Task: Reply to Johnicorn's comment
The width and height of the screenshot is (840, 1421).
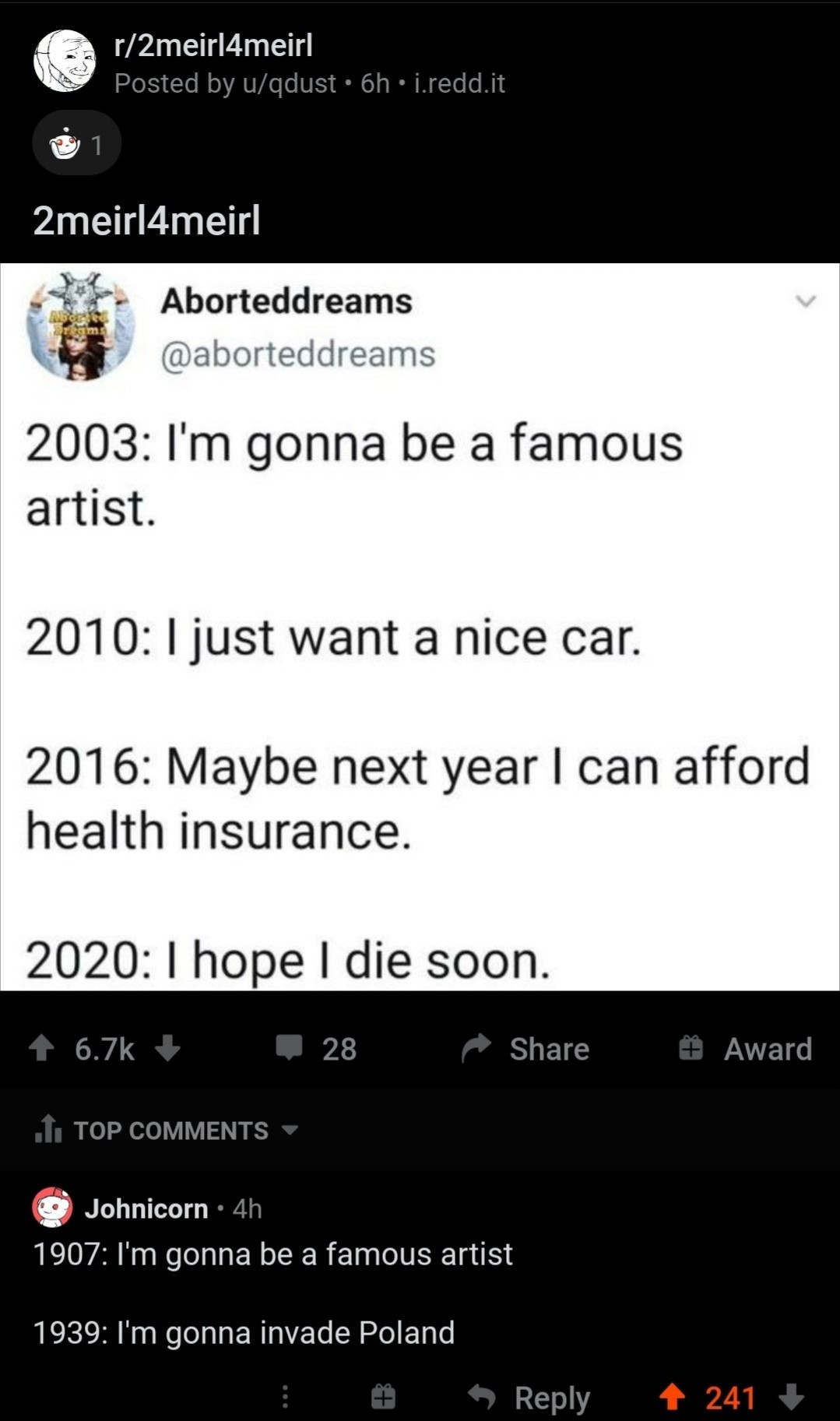Action: (529, 1397)
